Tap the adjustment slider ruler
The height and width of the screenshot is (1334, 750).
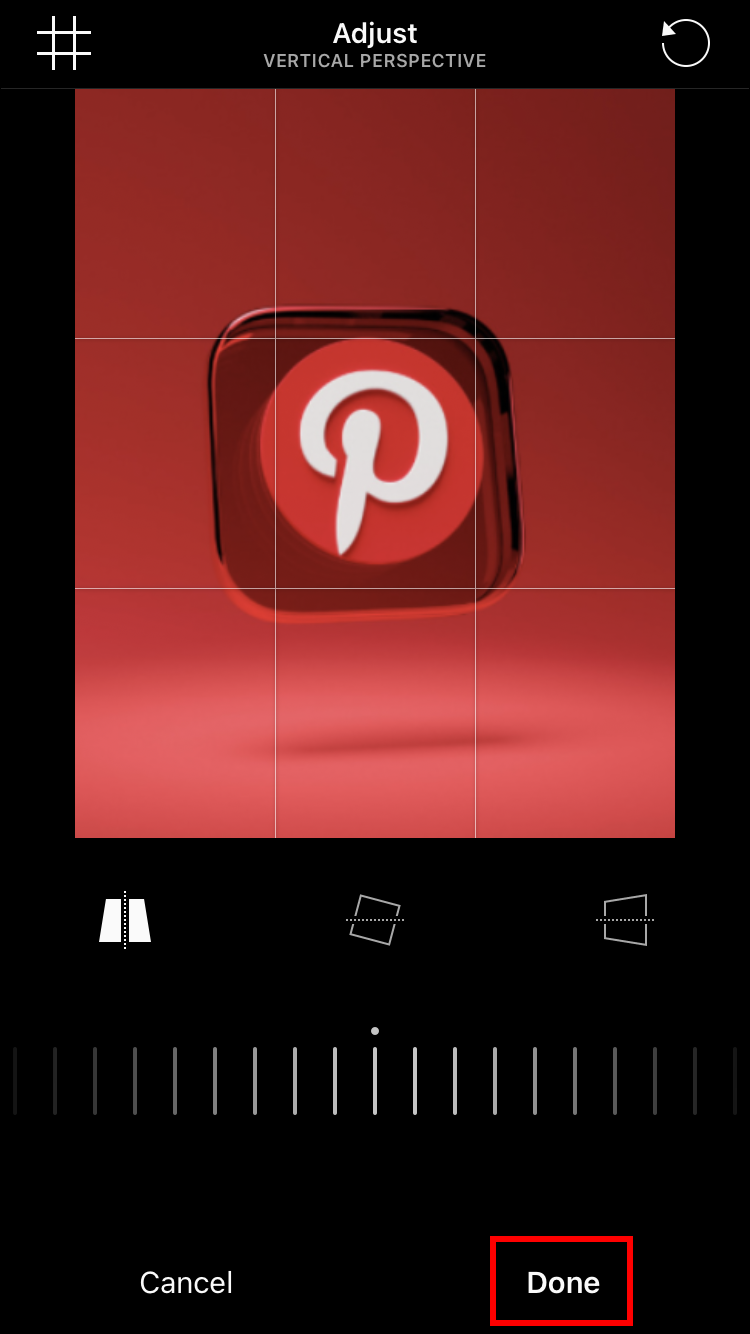click(375, 1080)
